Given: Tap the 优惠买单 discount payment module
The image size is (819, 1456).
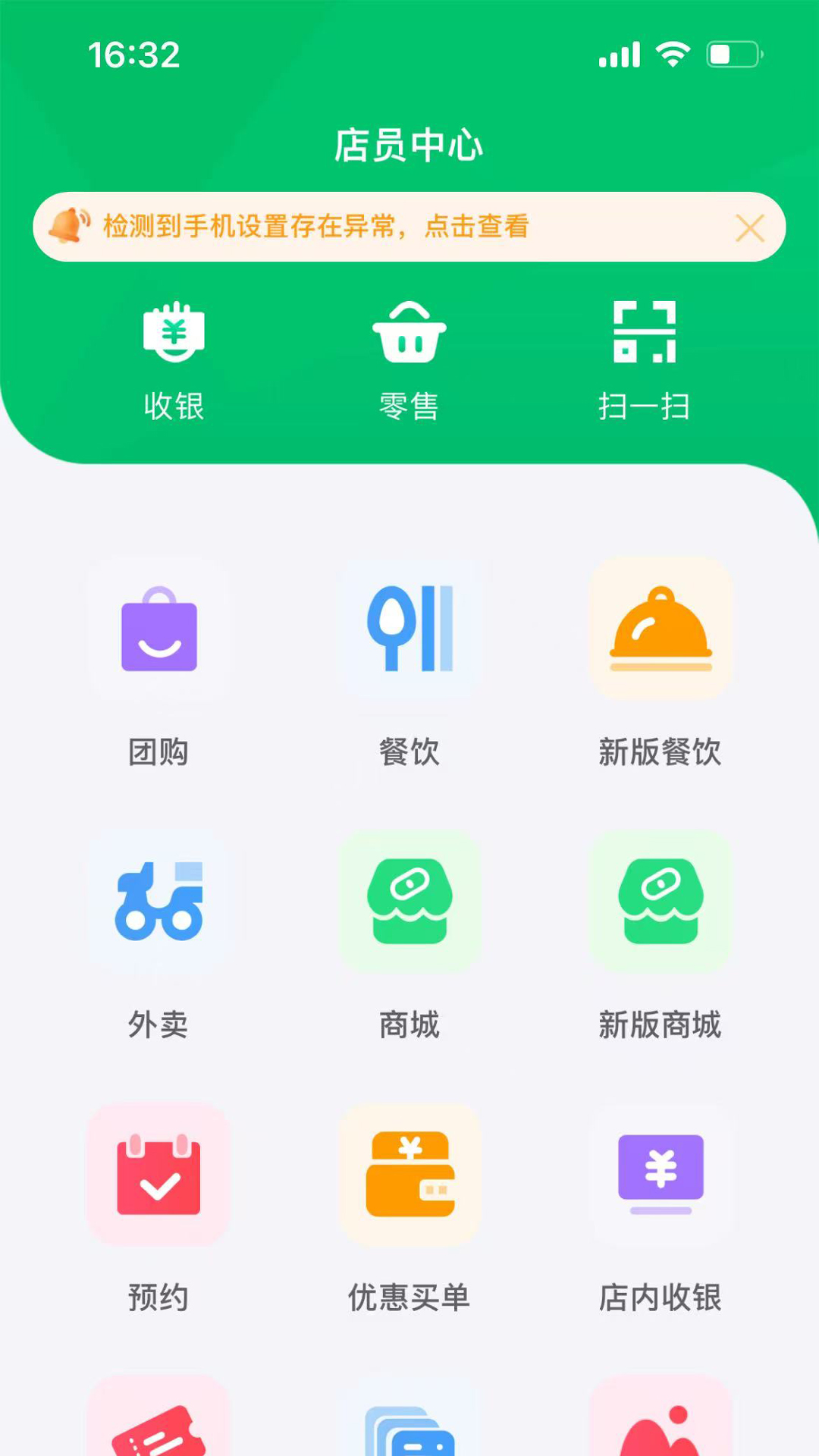Looking at the screenshot, I should click(409, 1206).
